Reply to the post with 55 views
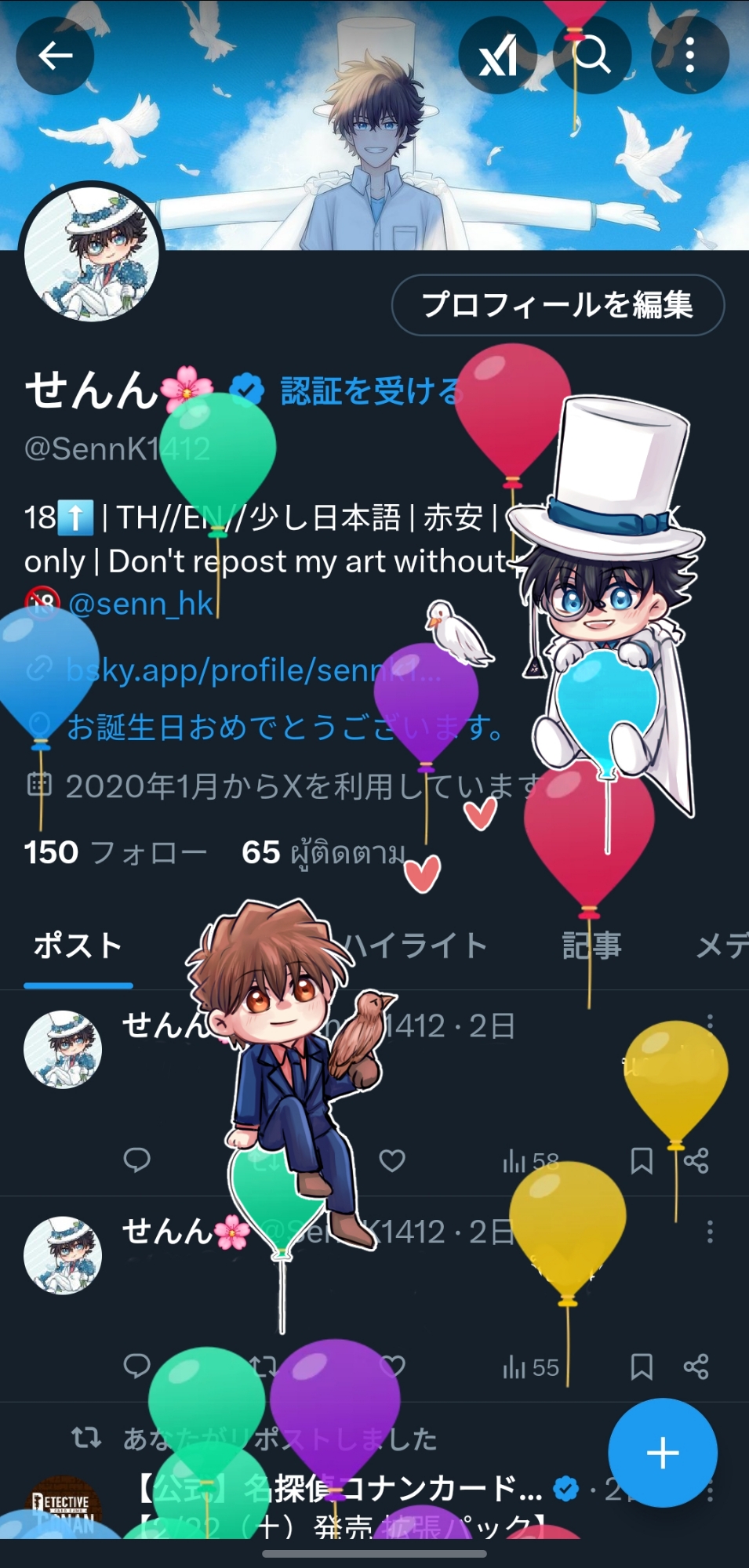This screenshot has height=1568, width=749. click(x=137, y=1367)
